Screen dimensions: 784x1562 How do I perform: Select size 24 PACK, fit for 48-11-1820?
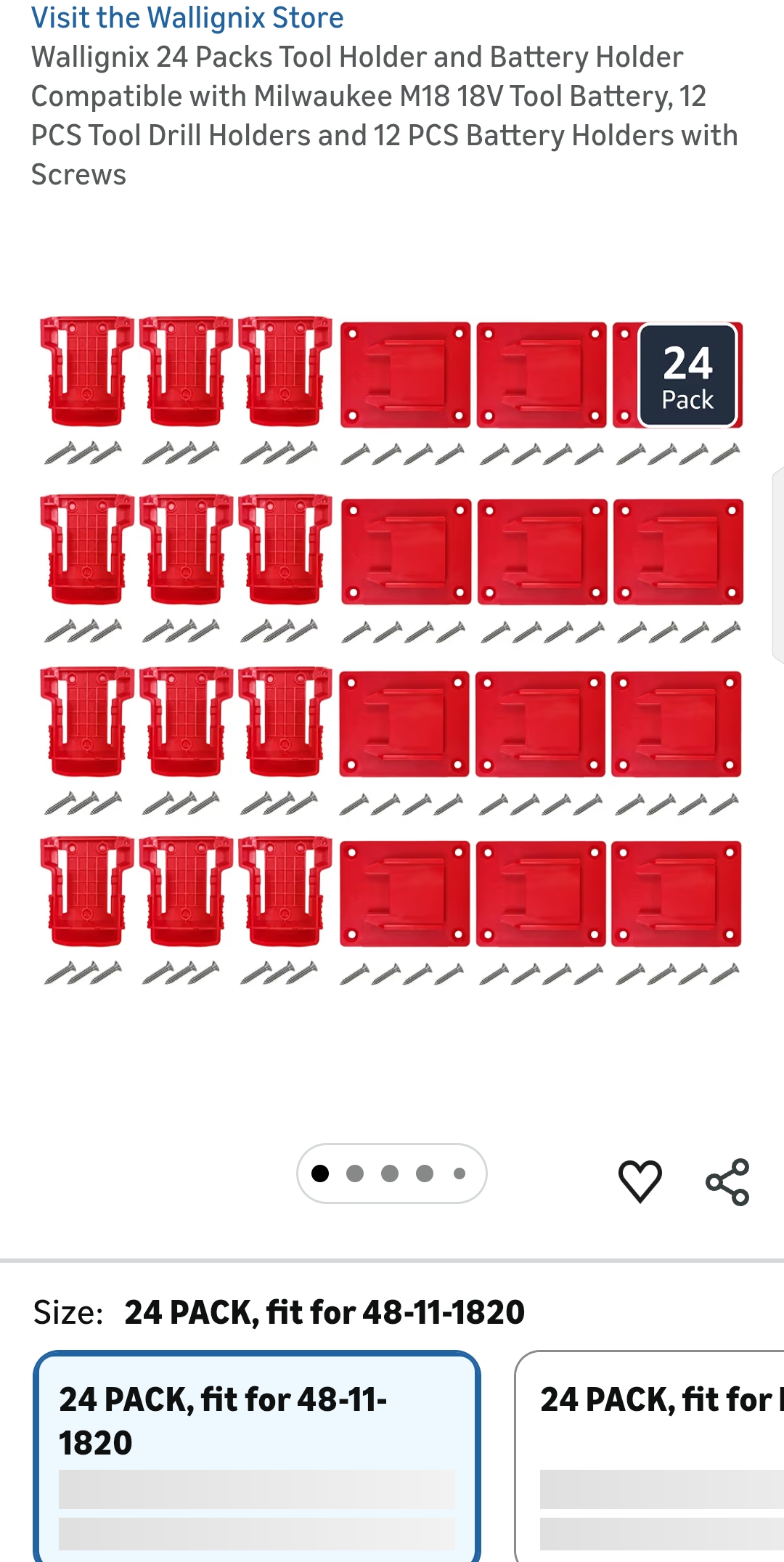click(257, 1456)
